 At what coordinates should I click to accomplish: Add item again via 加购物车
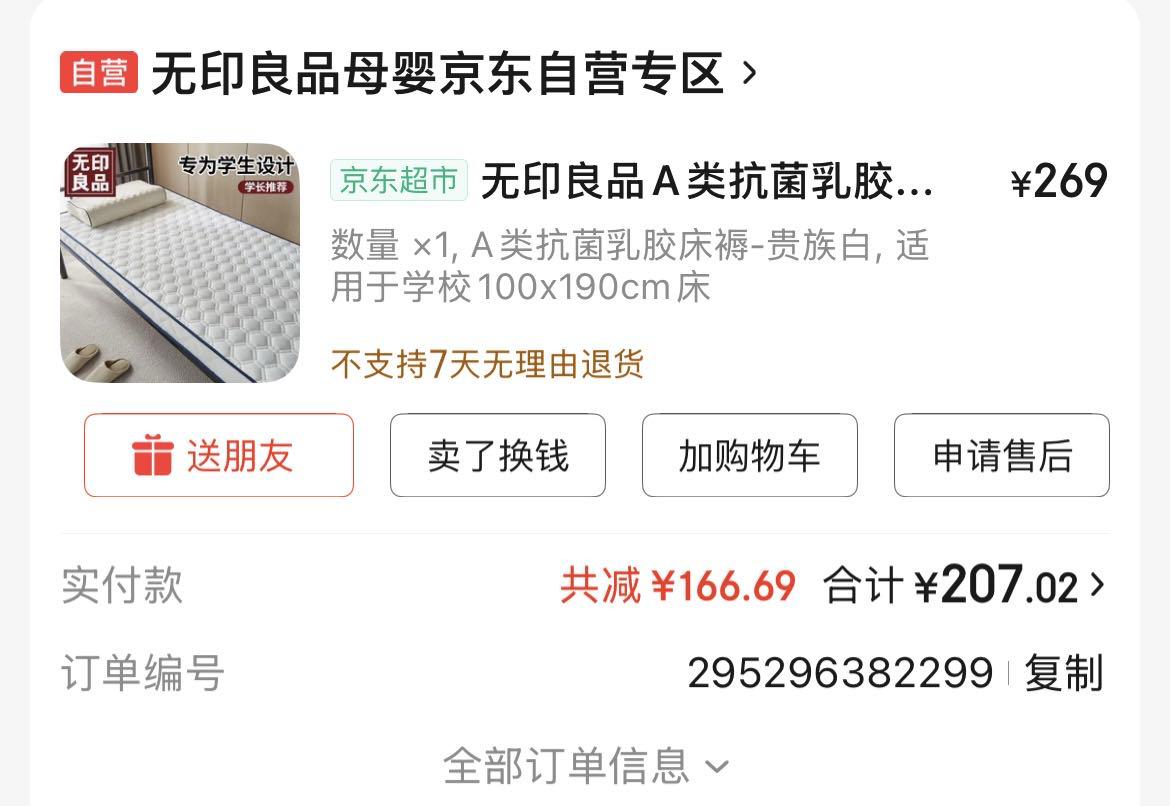click(750, 456)
